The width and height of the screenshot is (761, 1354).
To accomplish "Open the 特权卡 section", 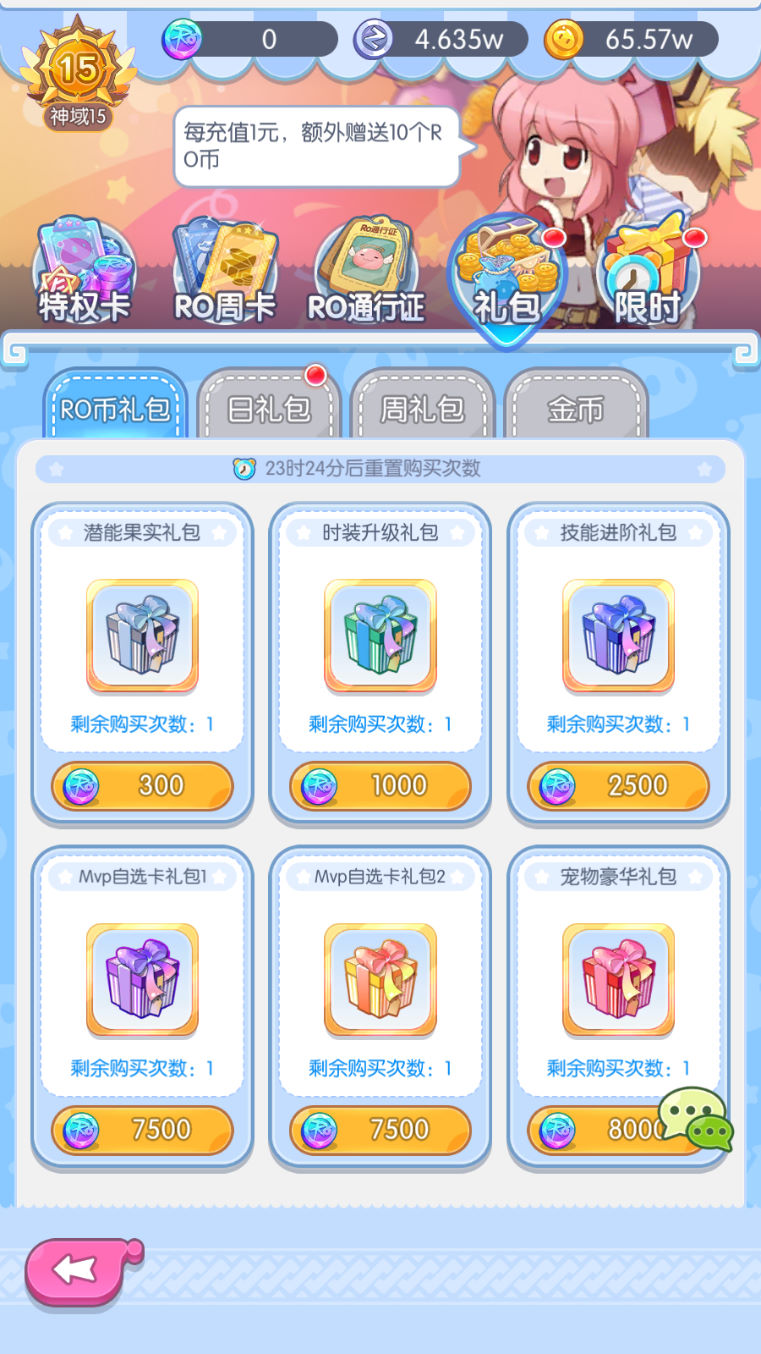I will point(85,270).
